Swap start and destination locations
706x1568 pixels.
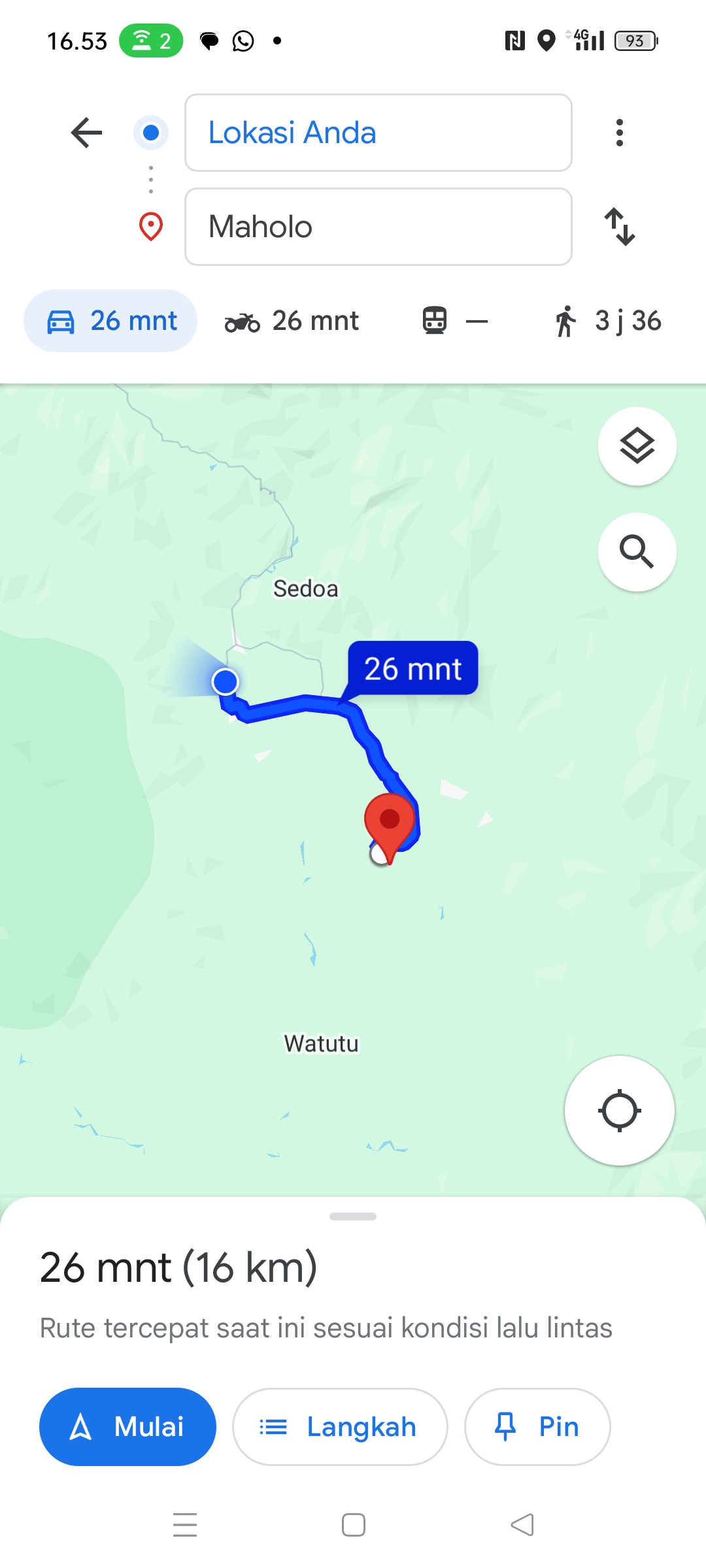click(620, 227)
